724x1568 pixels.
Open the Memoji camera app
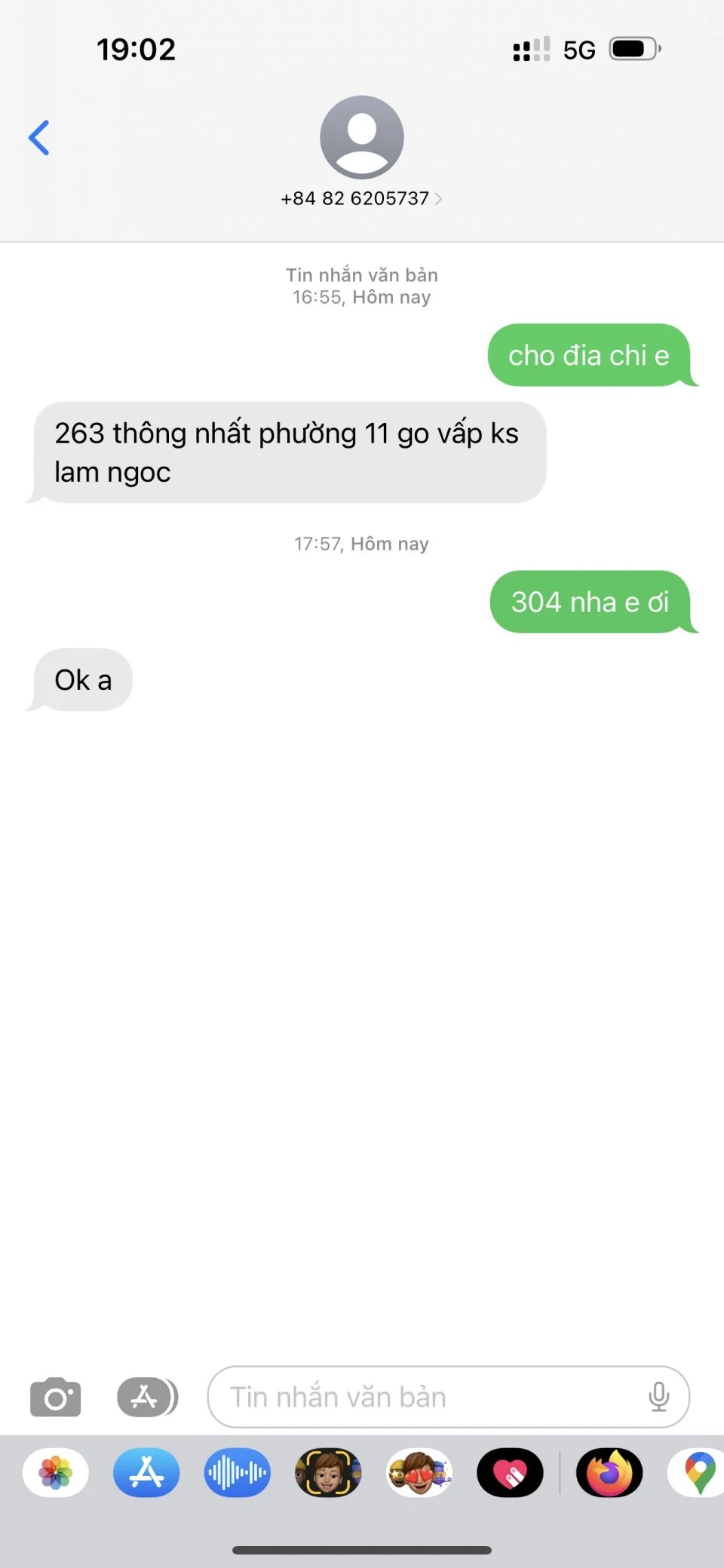(328, 1472)
